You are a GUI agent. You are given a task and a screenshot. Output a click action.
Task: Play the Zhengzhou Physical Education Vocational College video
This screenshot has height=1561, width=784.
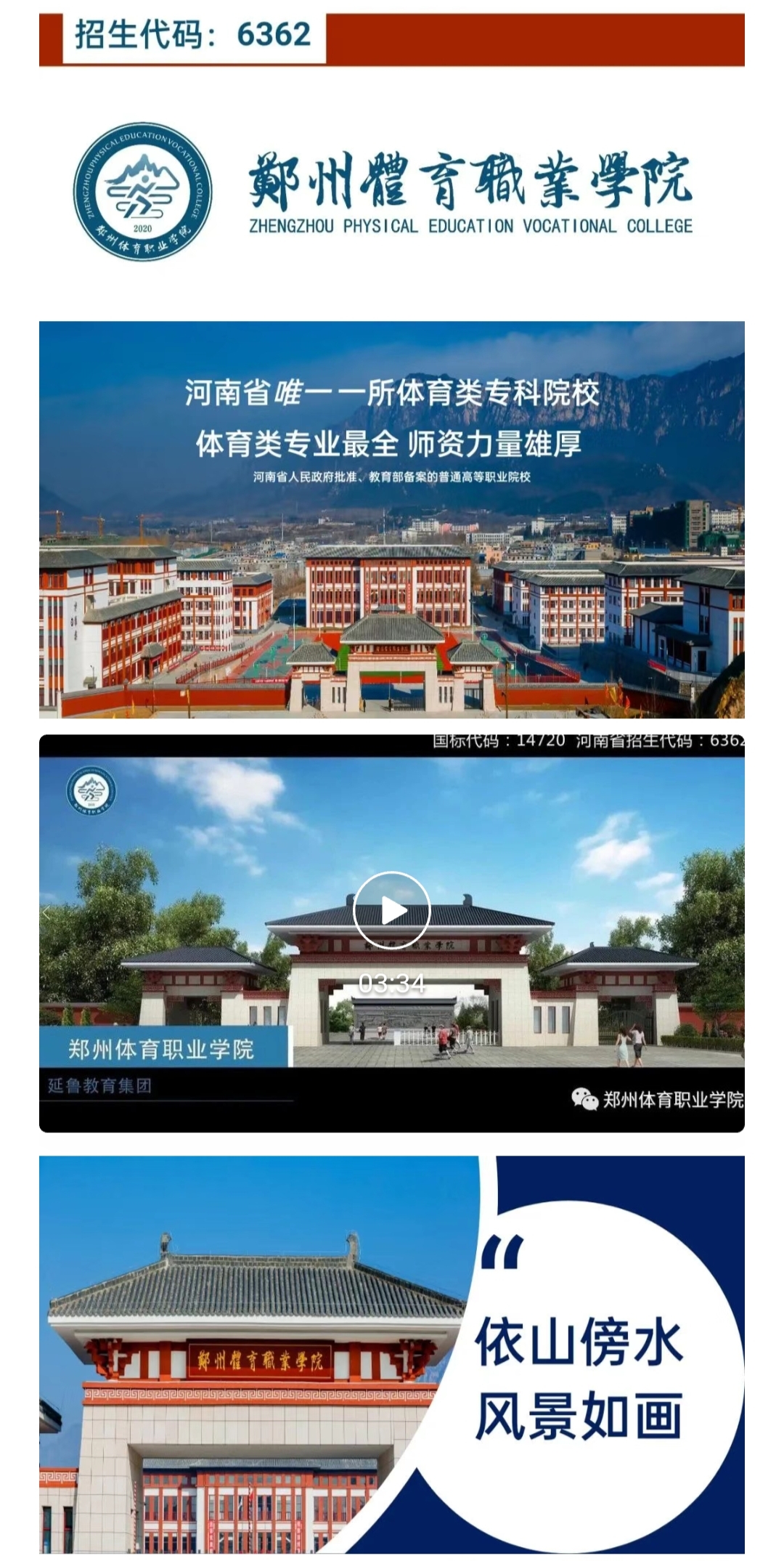pyautogui.click(x=391, y=910)
